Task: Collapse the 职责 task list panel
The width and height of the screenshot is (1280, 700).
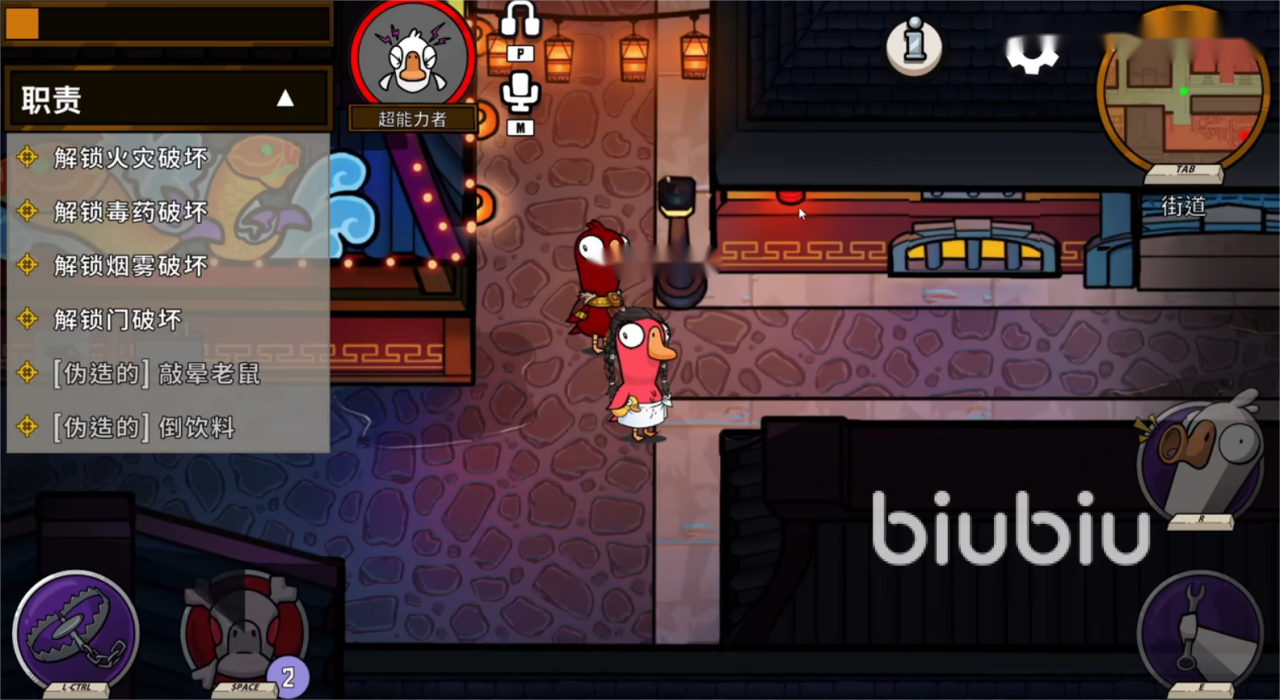Action: 285,98
